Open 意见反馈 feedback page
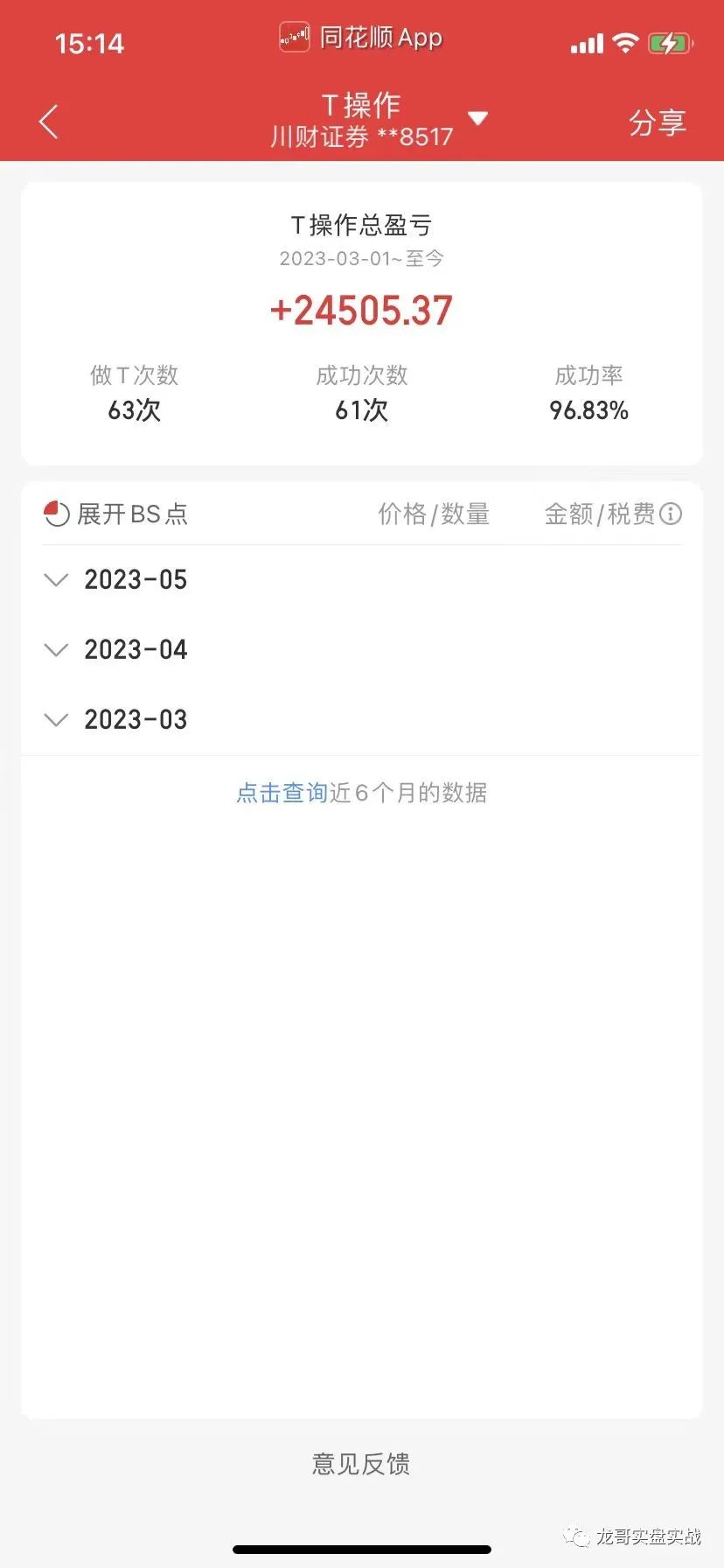 coord(361,1465)
